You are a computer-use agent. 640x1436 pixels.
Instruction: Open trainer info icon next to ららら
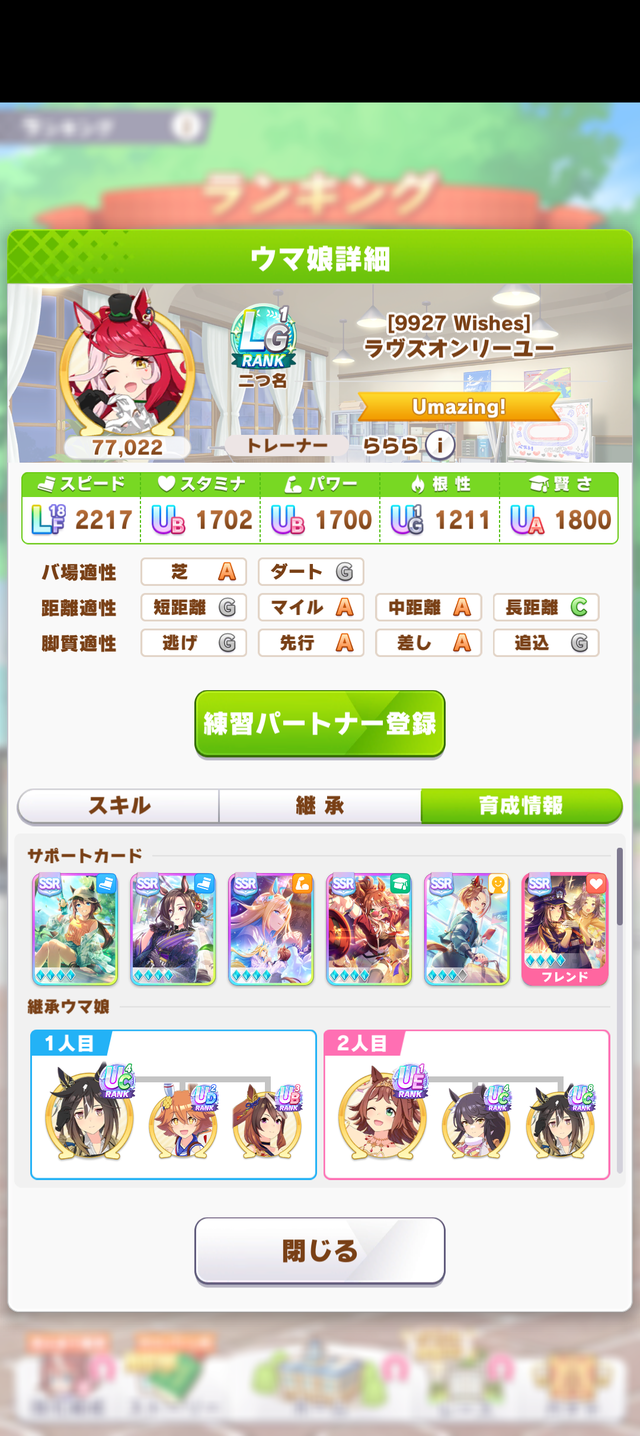(x=440, y=445)
